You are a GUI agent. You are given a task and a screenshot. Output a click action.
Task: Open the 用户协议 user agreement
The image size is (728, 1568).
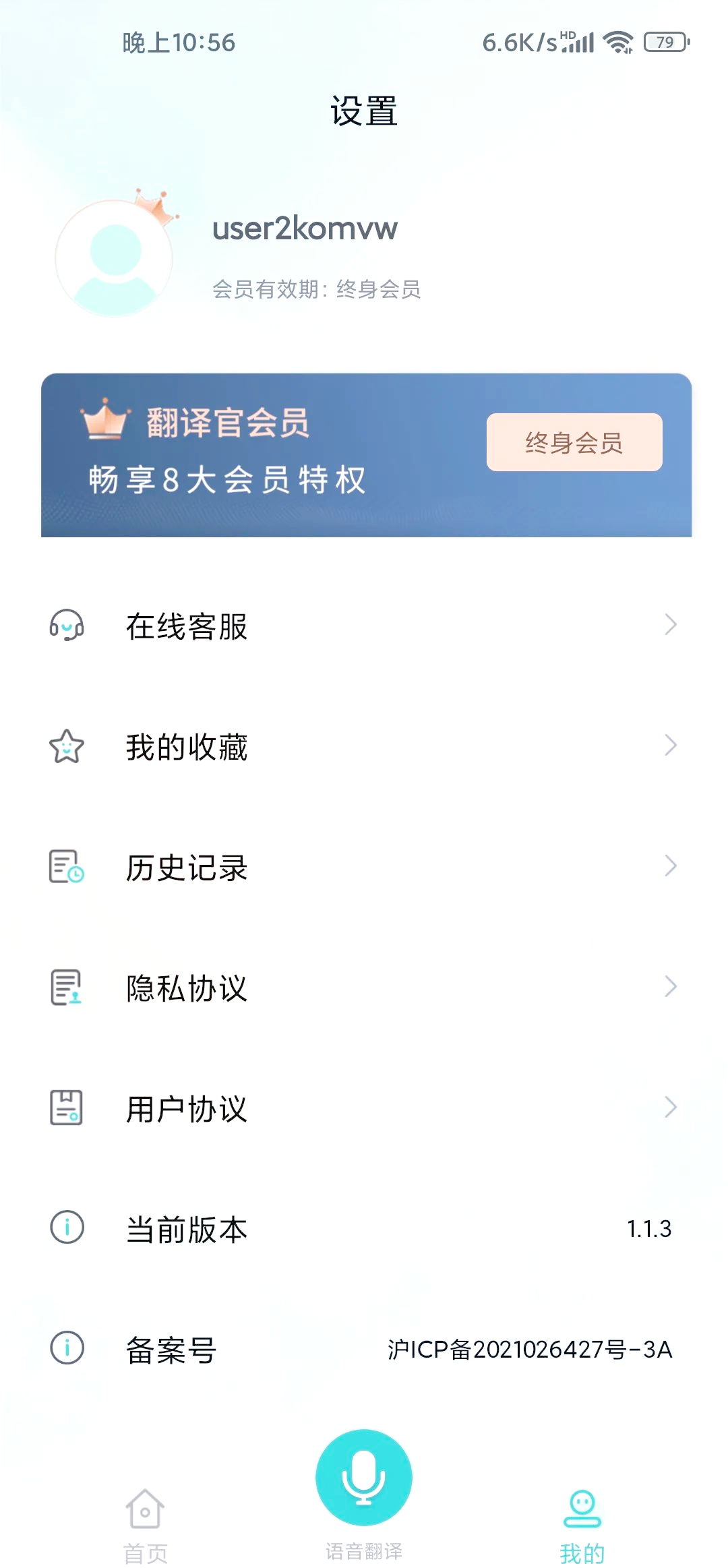coord(364,1108)
